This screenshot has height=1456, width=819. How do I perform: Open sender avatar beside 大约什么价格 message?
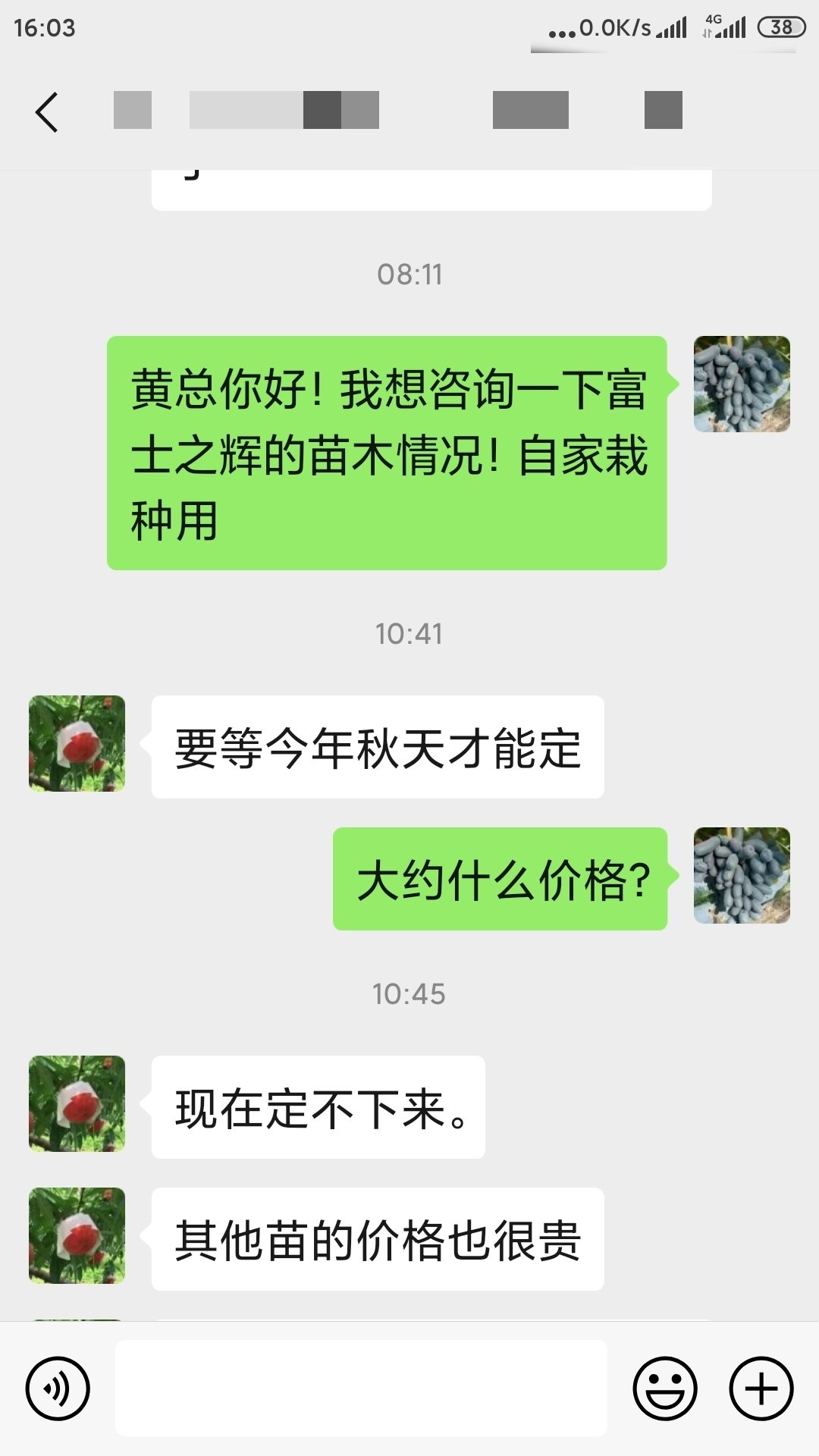click(x=742, y=875)
